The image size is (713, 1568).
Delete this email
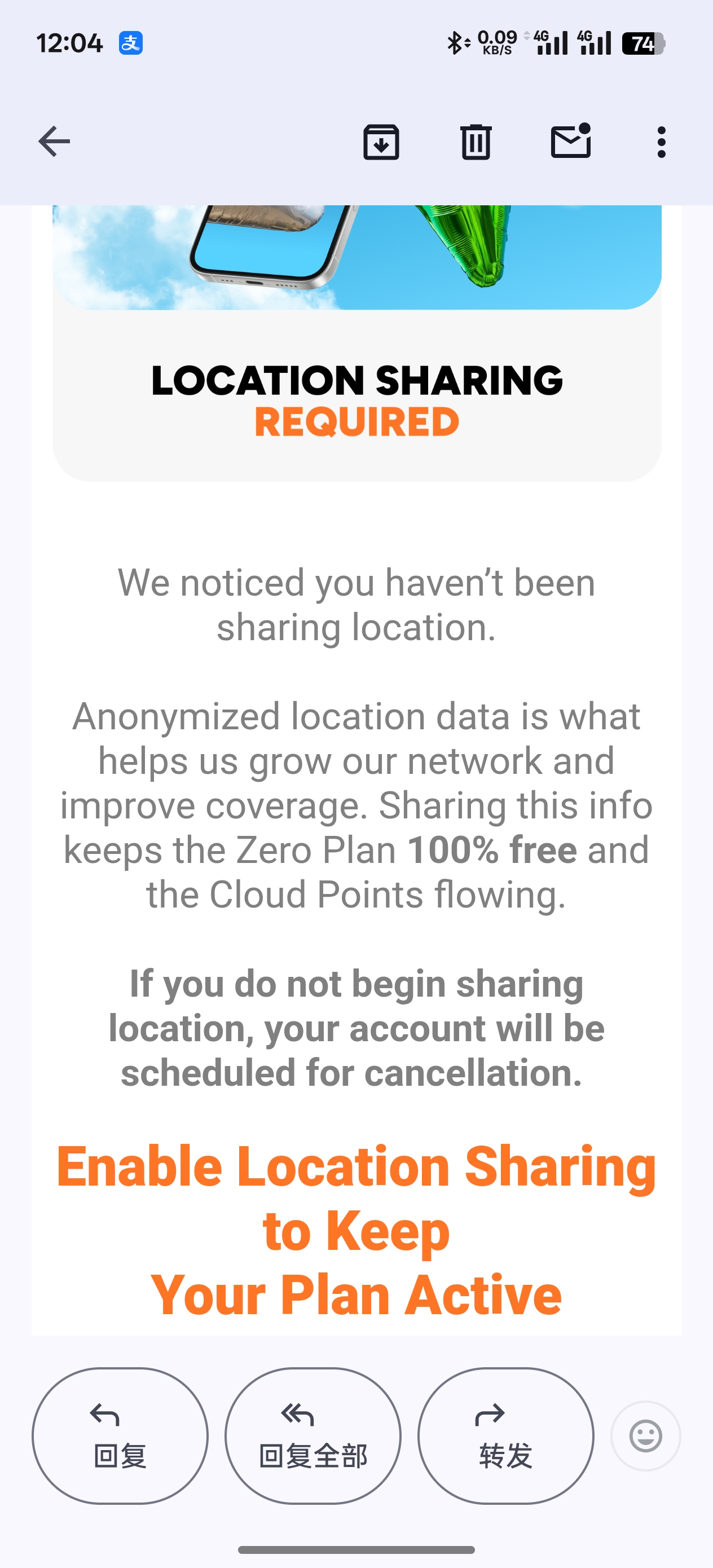(476, 143)
